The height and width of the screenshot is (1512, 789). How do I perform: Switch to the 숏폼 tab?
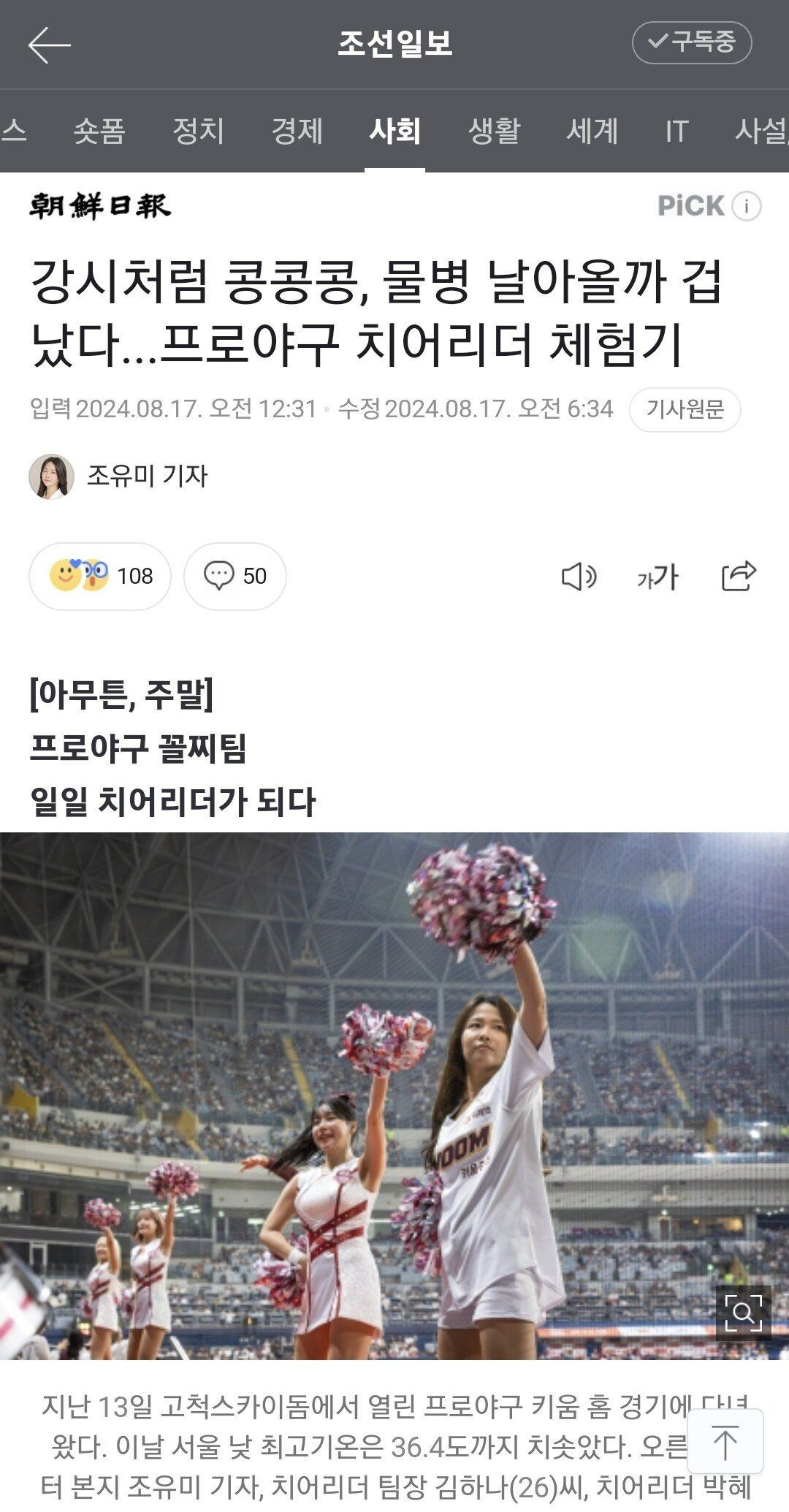tap(99, 132)
